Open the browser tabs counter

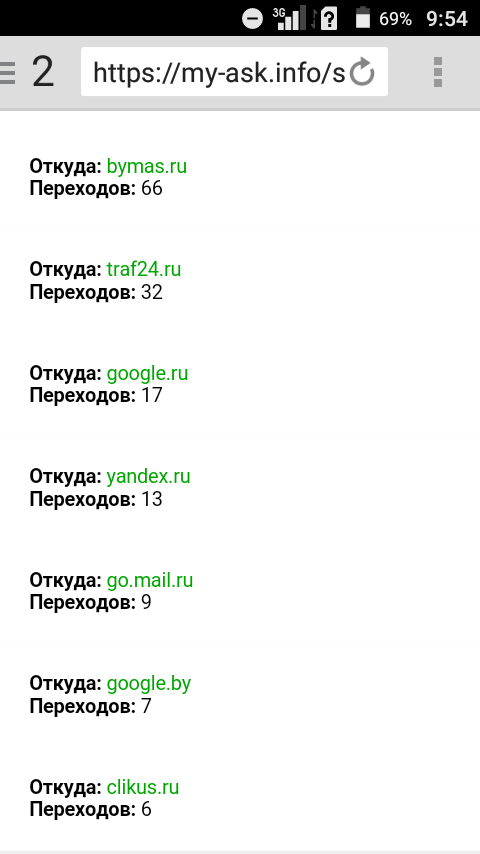click(43, 72)
